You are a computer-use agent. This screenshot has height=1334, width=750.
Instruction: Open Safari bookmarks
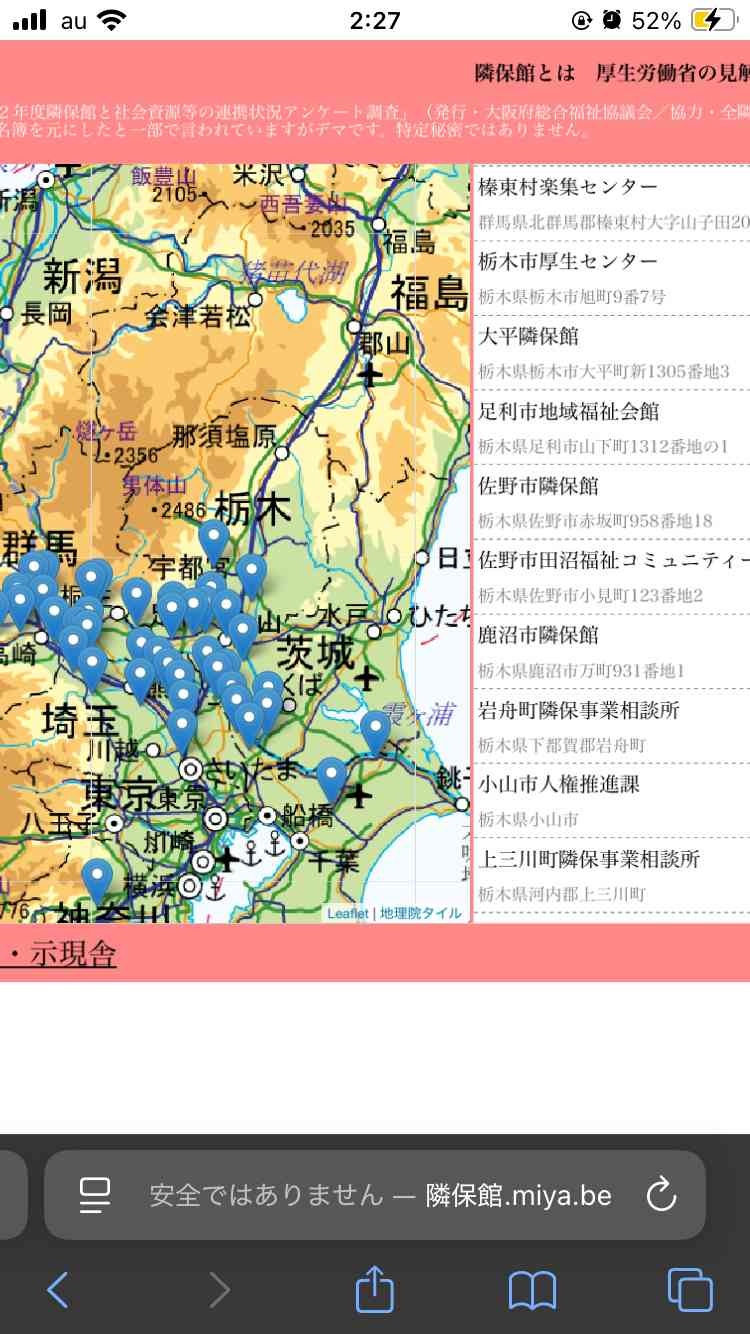click(532, 1290)
